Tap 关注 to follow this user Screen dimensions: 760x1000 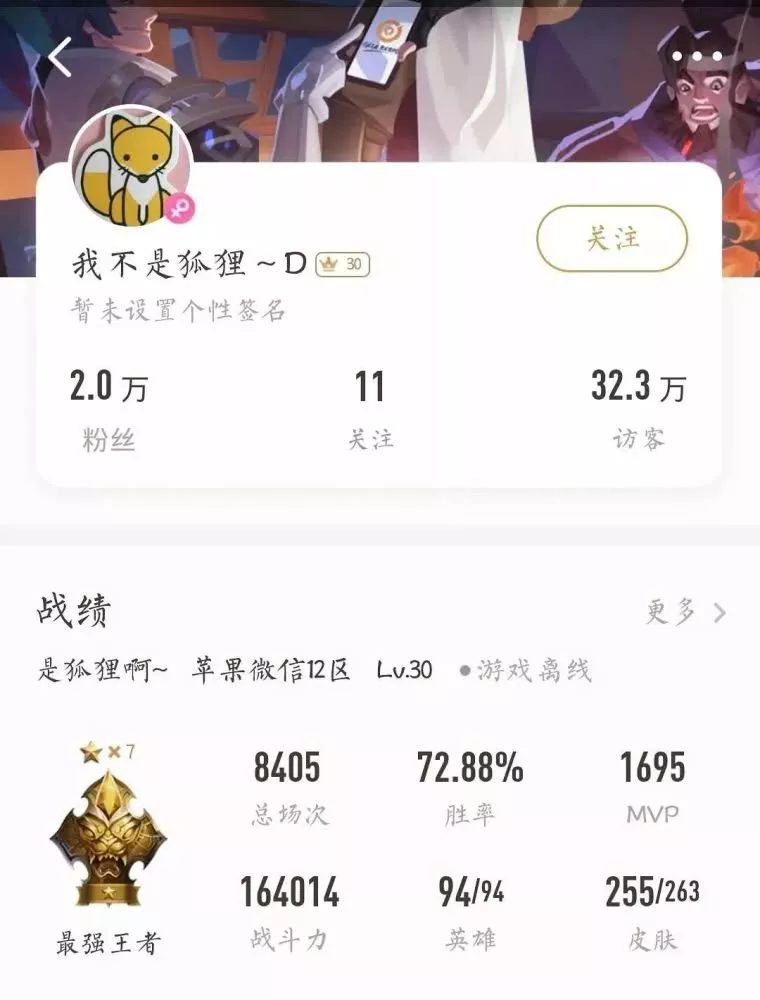[612, 239]
